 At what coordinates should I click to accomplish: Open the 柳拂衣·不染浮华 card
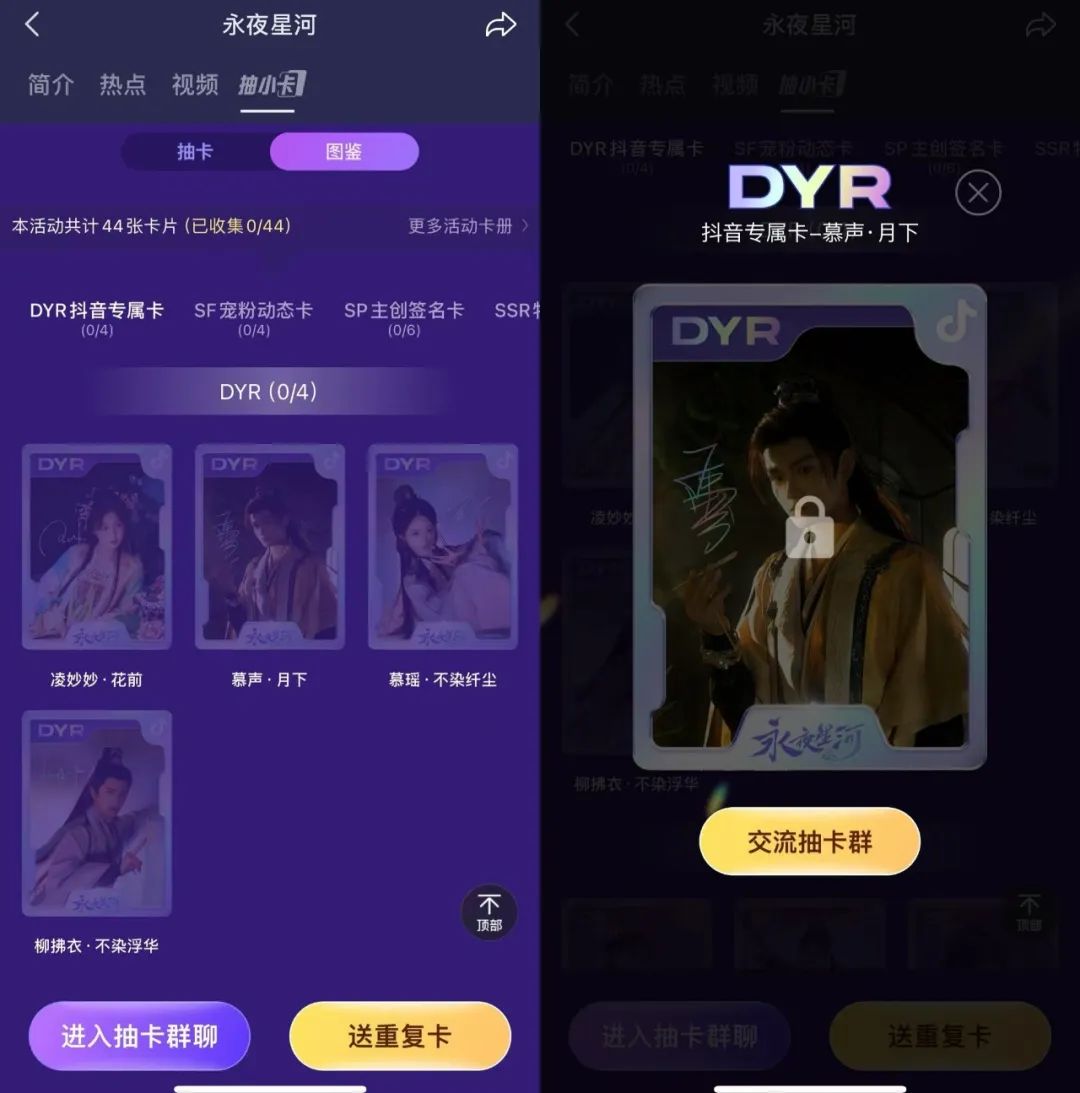(97, 813)
